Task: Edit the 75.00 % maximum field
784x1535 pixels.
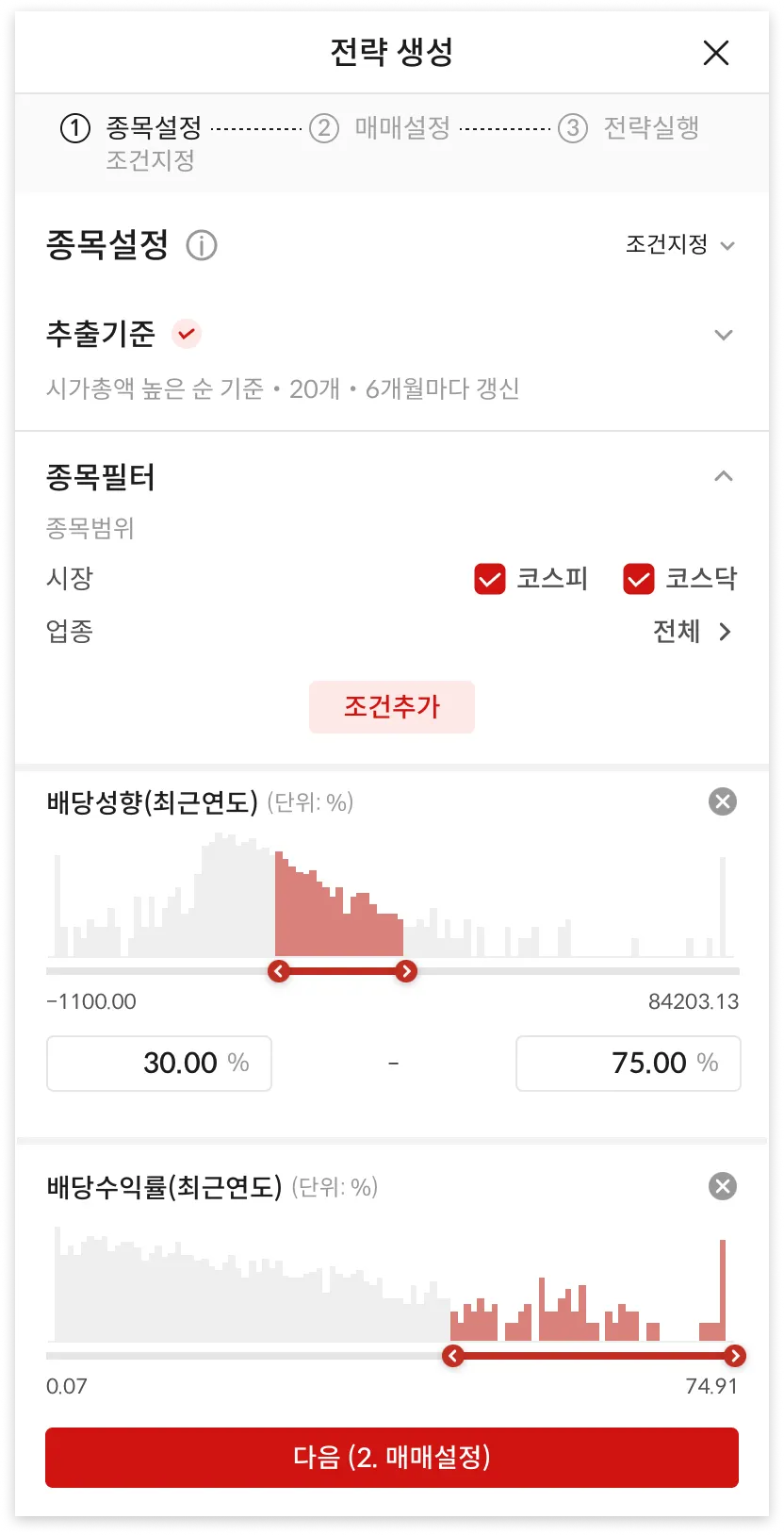Action: [629, 1064]
